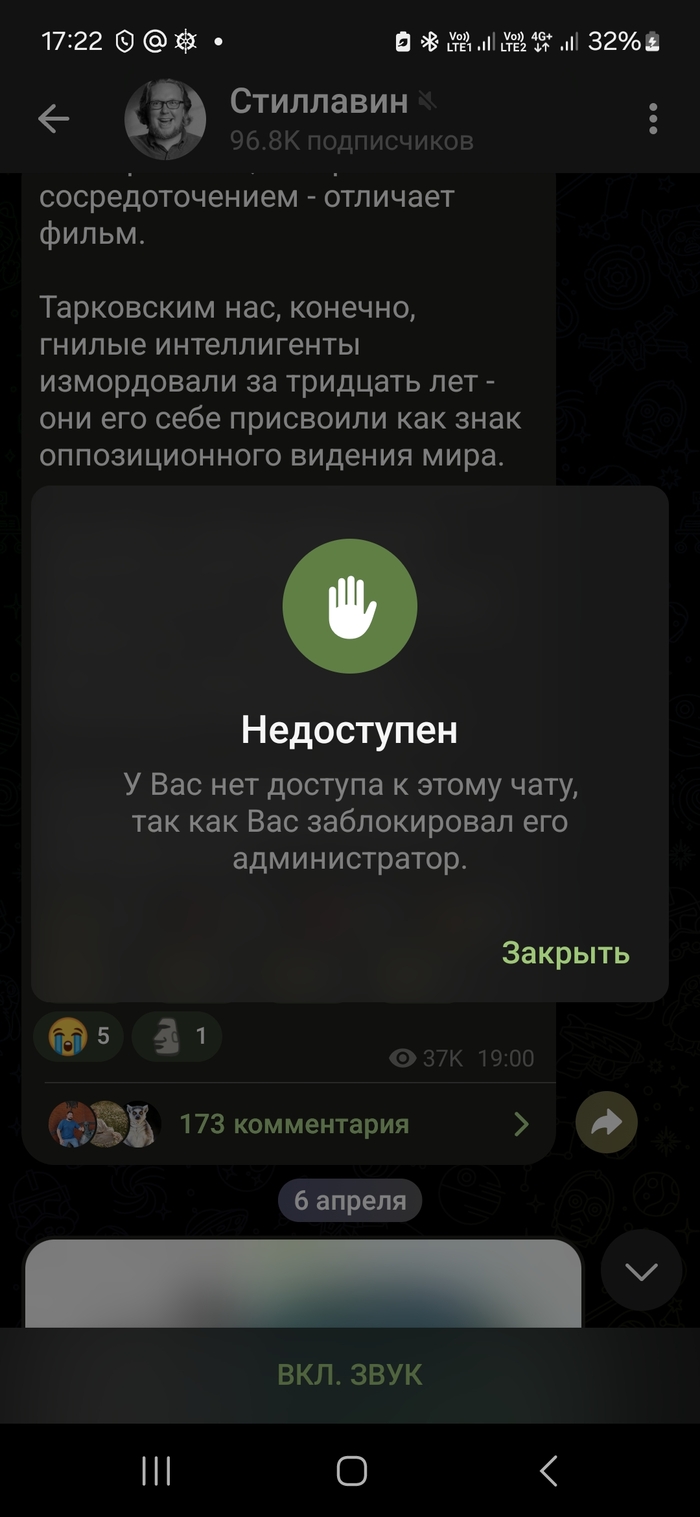Dismiss the dialog with Закрыть
Viewport: 700px width, 1517px height.
(x=565, y=953)
